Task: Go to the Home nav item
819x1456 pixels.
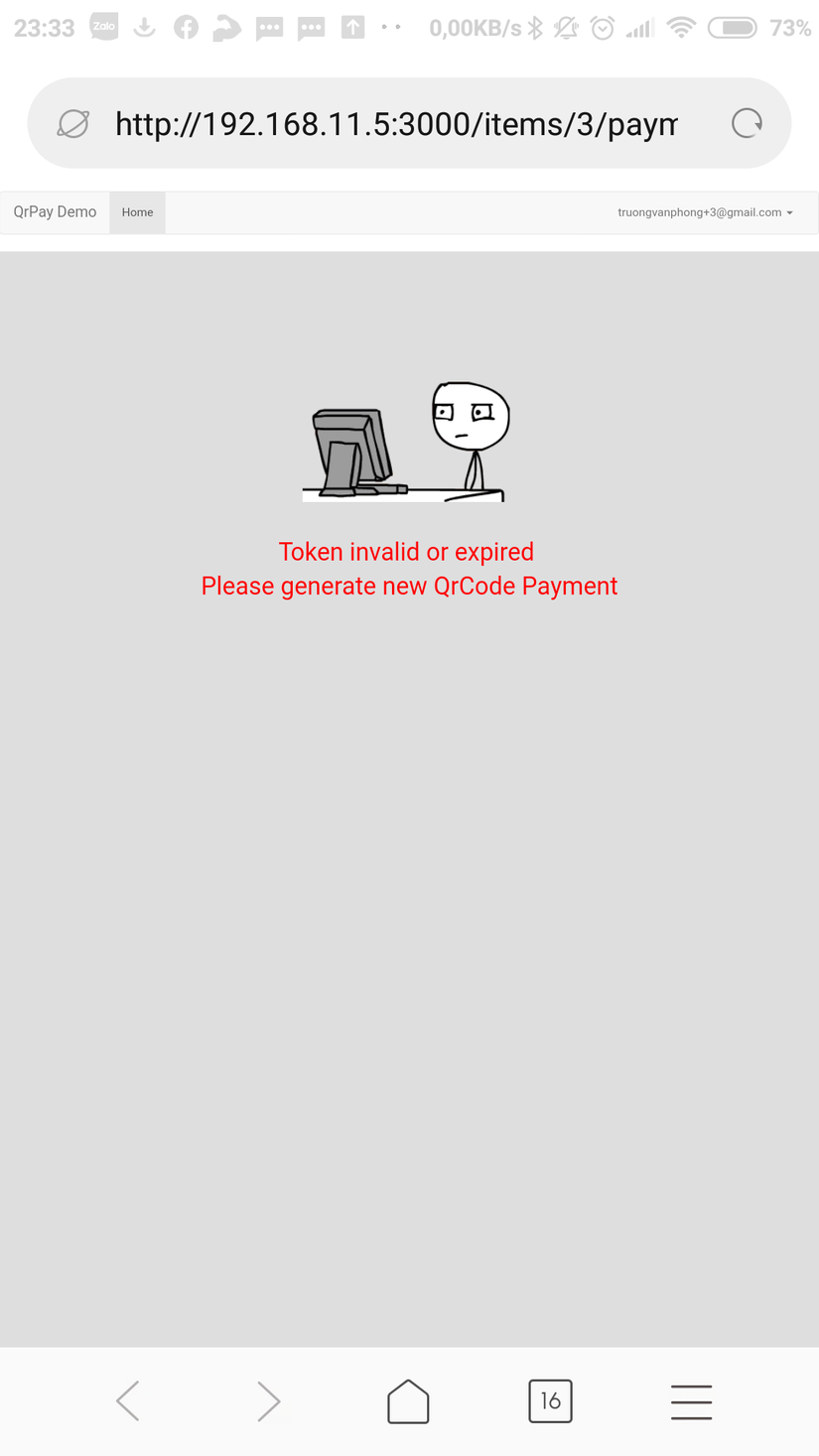Action: click(137, 212)
